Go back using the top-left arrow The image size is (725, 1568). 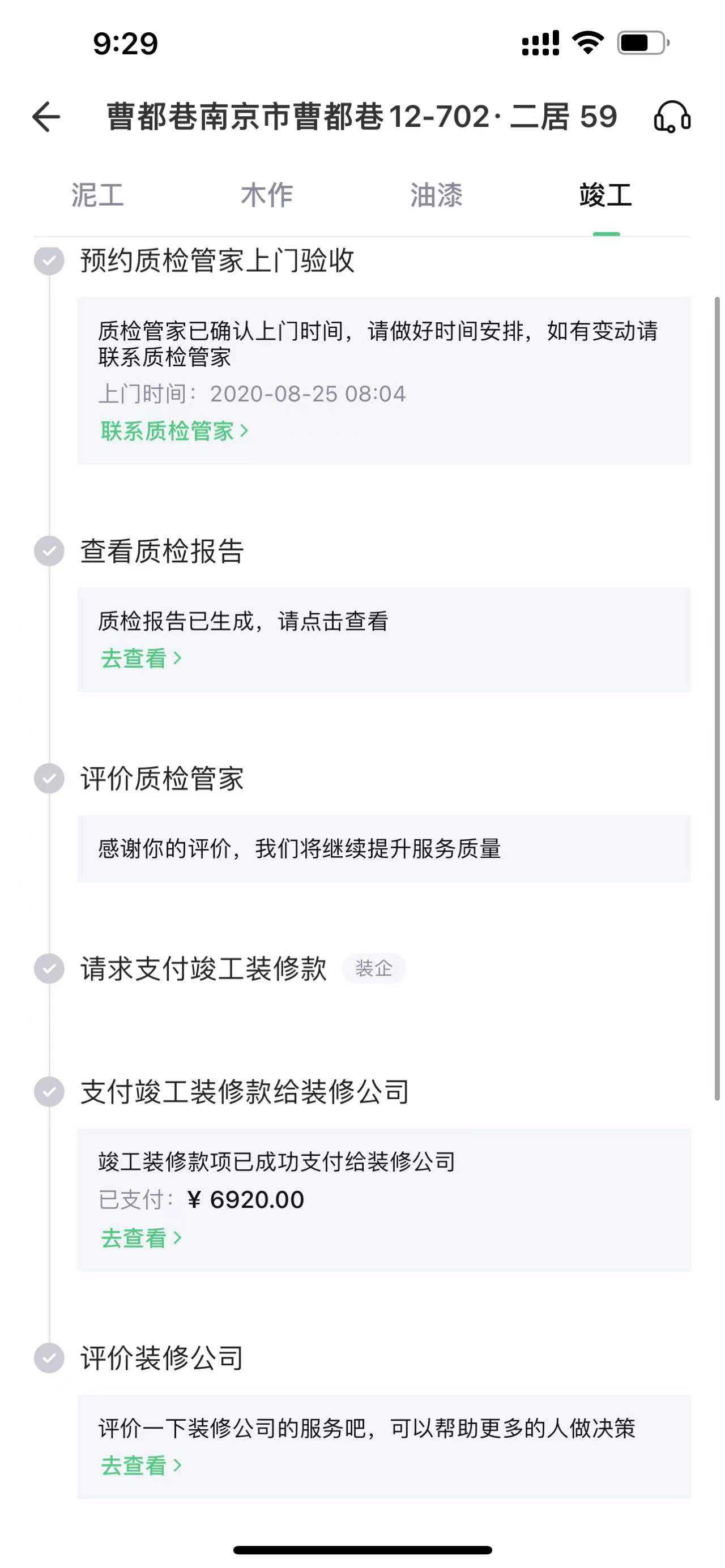coord(46,117)
